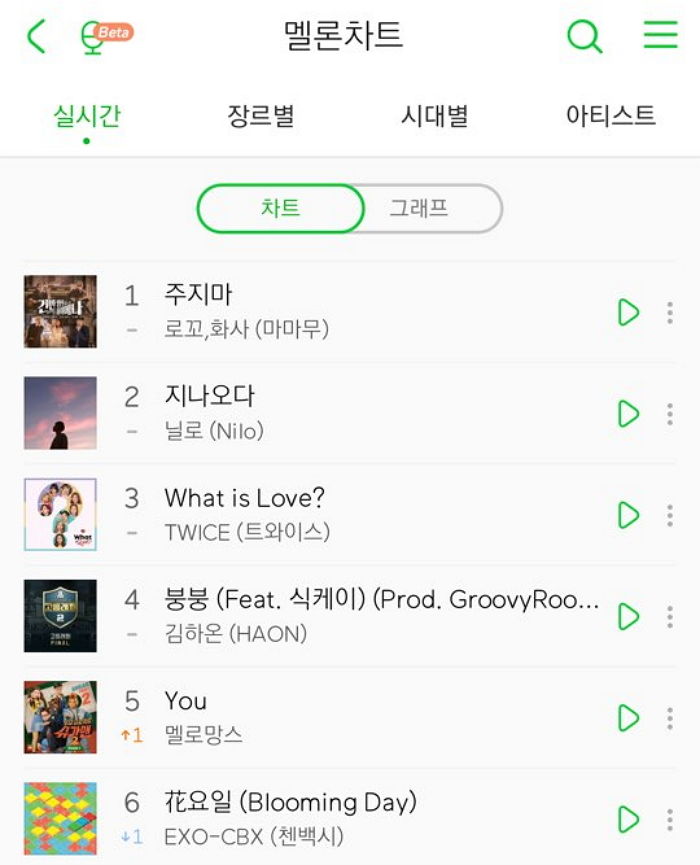Play the song 주지마
The width and height of the screenshot is (700, 865).
628,312
